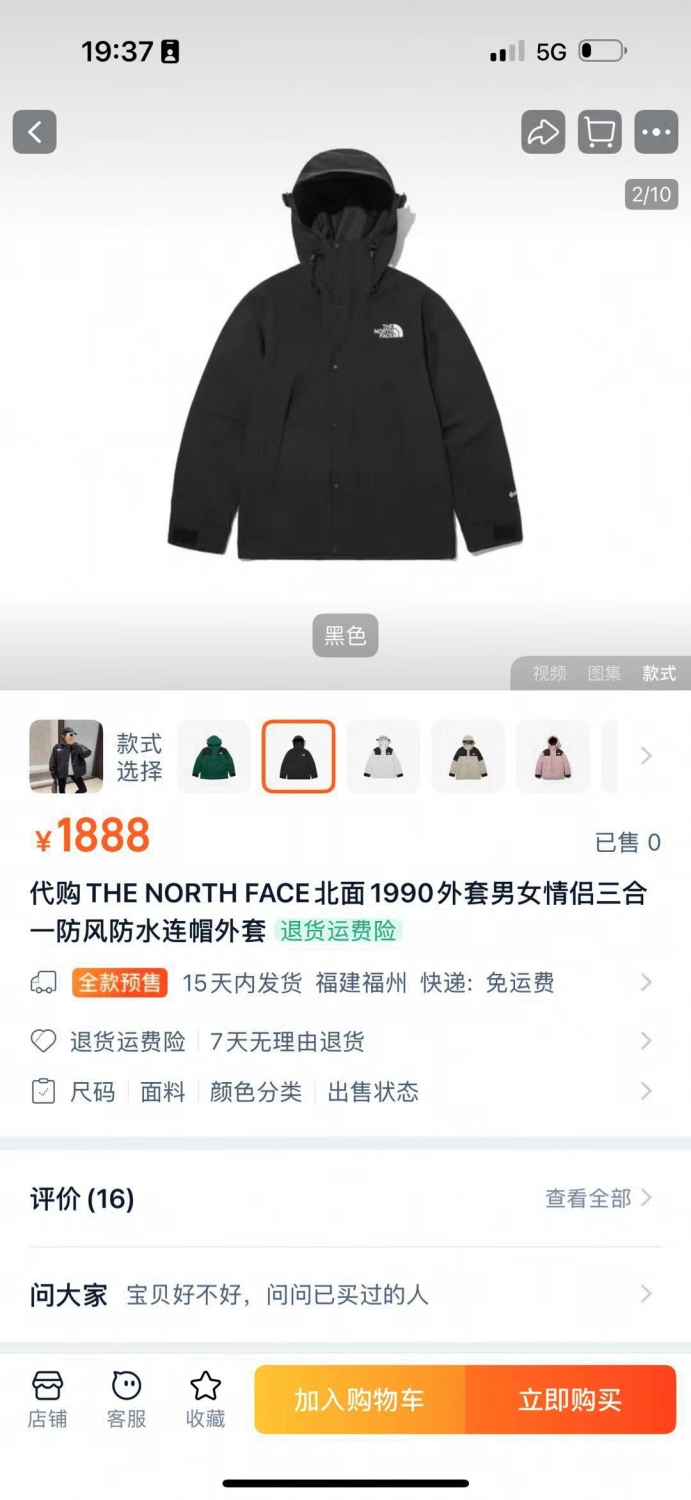Select the white jacket style thumbnail
Viewport: 691px width, 1500px height.
[x=383, y=757]
